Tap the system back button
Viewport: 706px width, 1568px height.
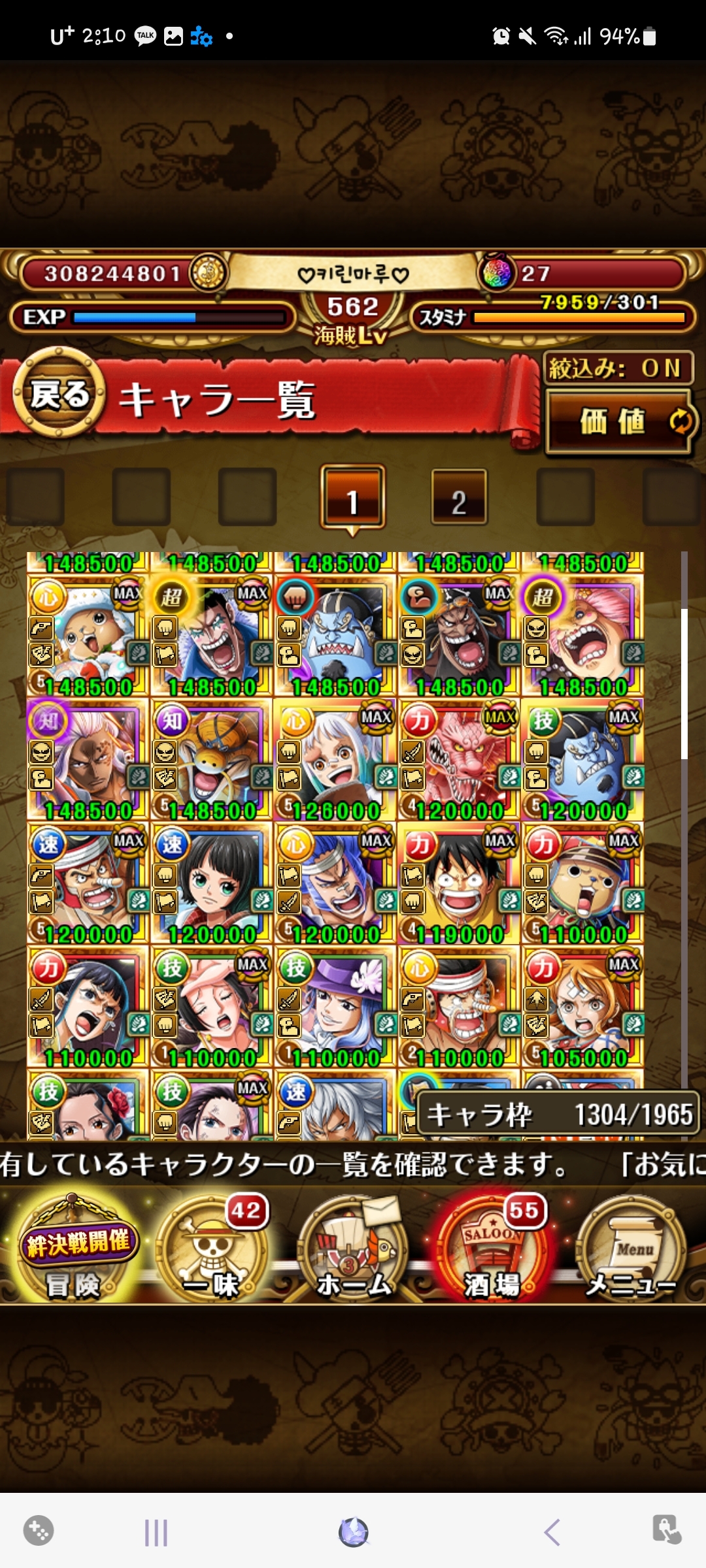point(552,1532)
